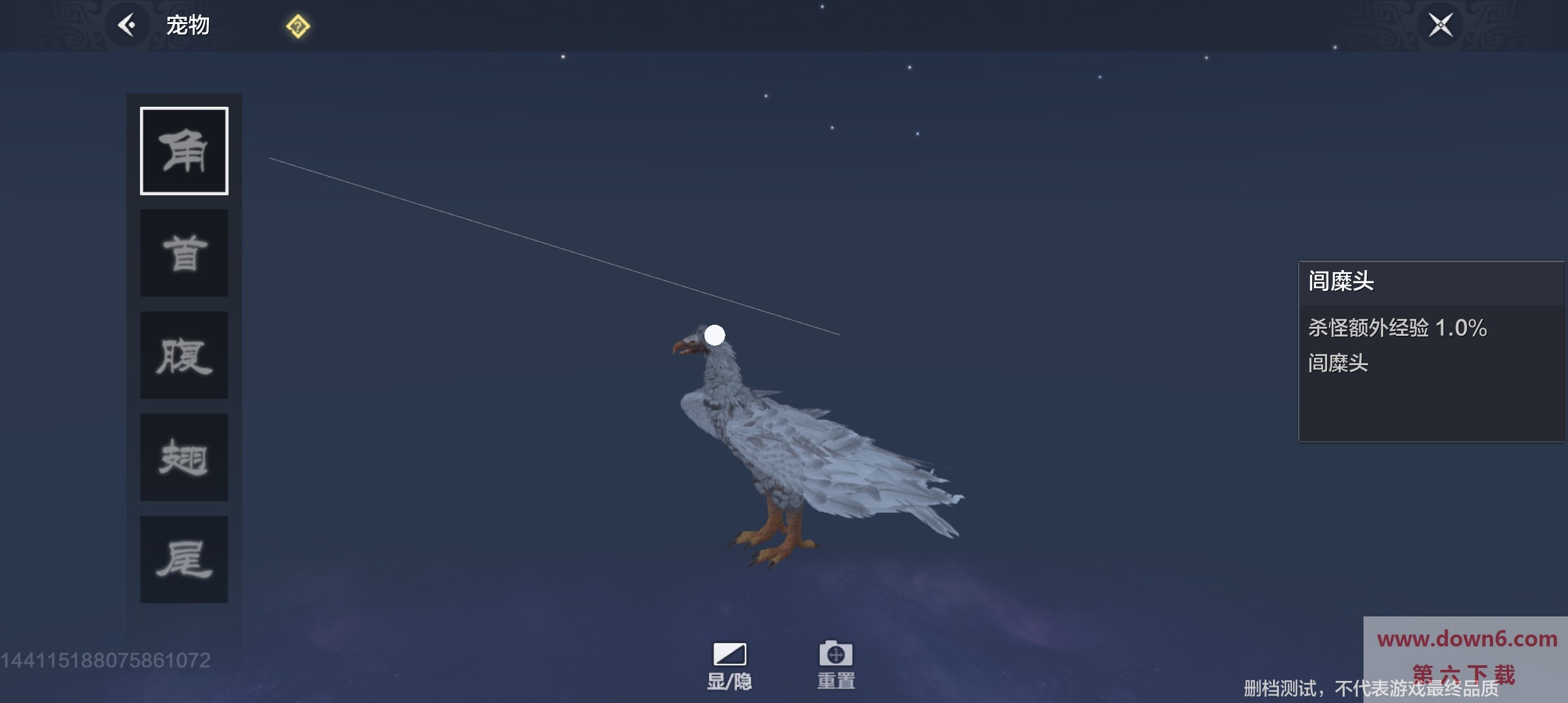Switch to the 翅 body part tab

point(184,458)
